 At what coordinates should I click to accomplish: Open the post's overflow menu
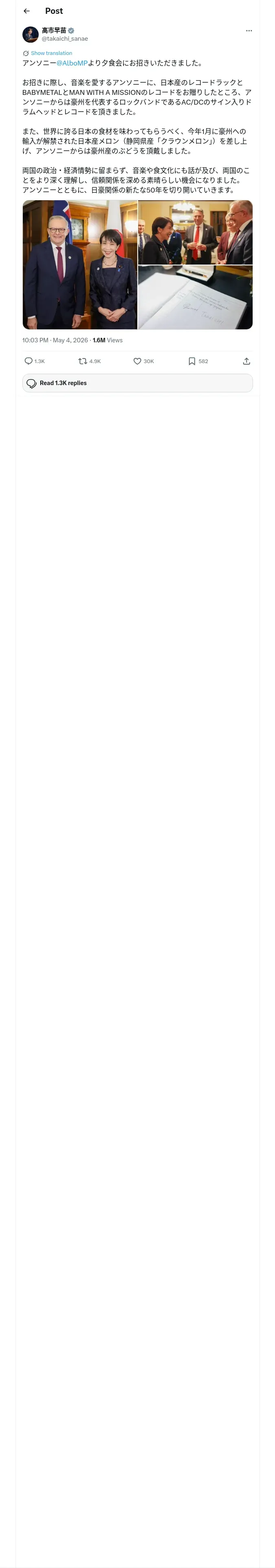click(x=249, y=31)
